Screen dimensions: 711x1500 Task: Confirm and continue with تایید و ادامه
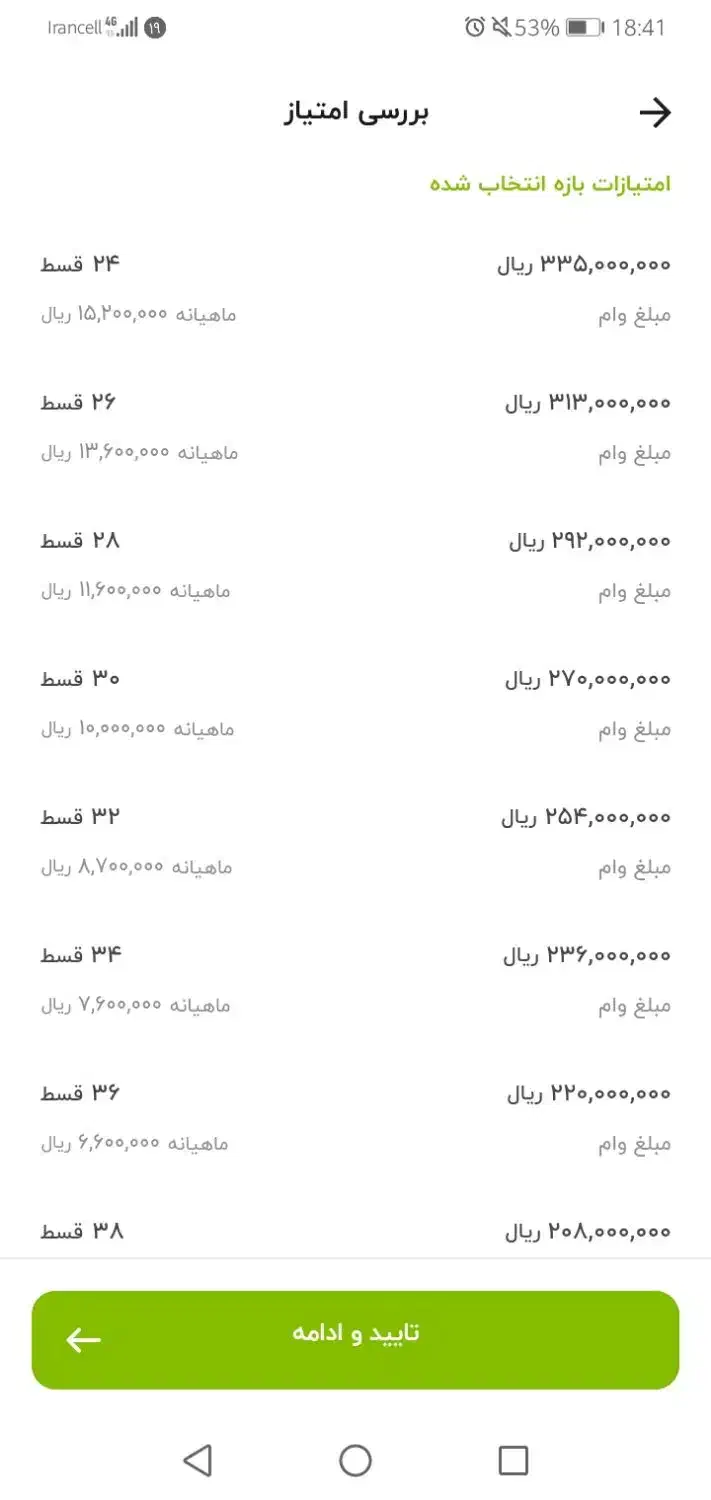coord(355,1339)
